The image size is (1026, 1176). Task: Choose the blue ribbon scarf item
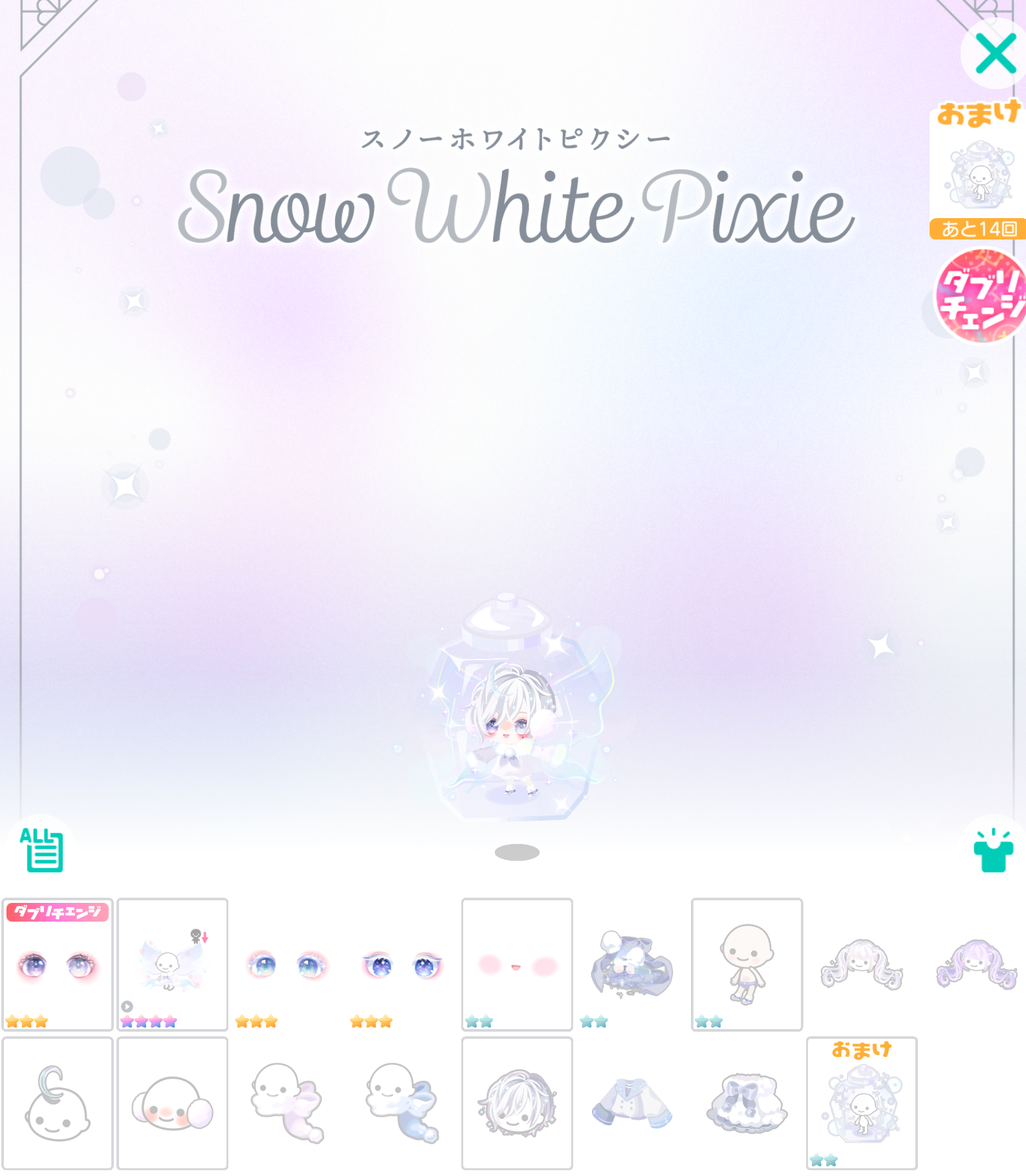coord(402,1104)
